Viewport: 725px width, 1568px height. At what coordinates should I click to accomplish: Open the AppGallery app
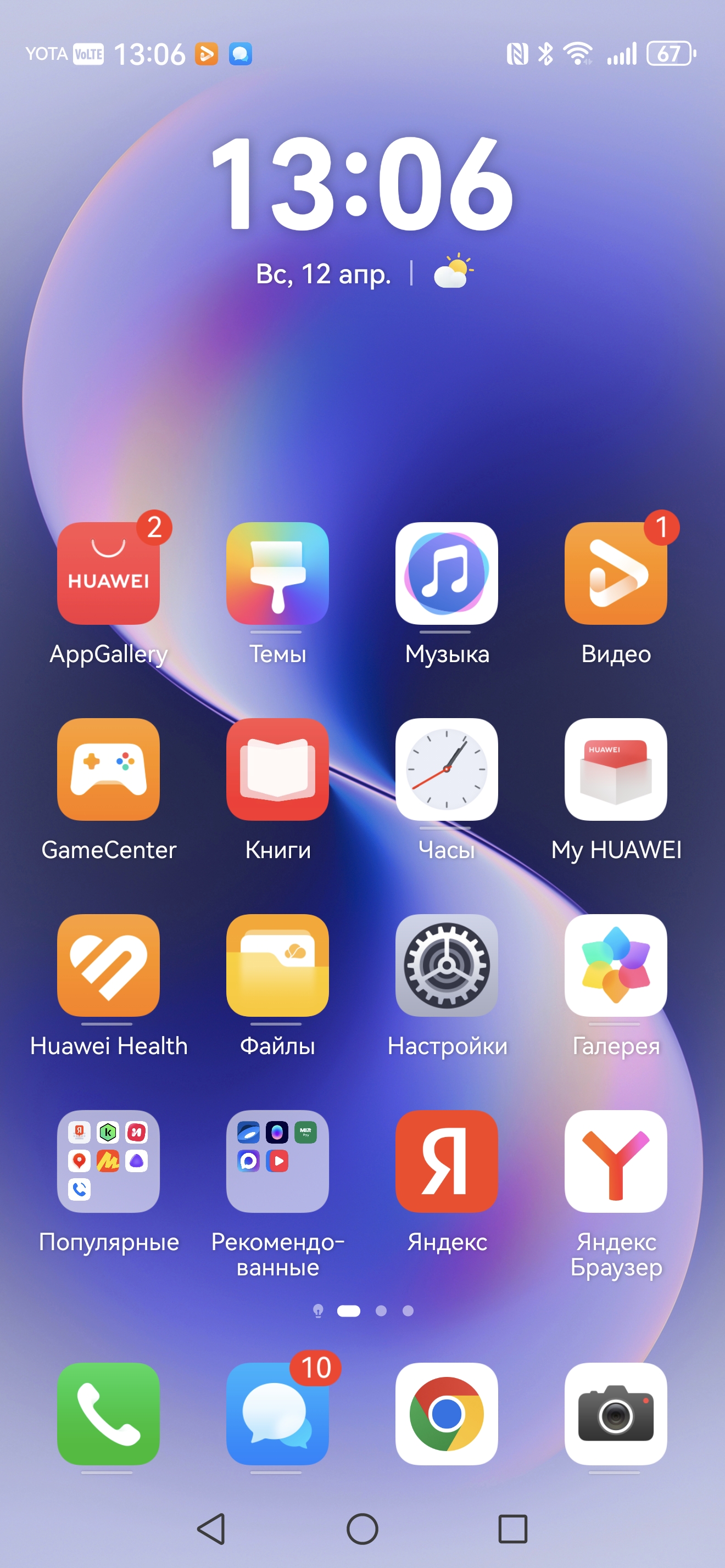(108, 573)
